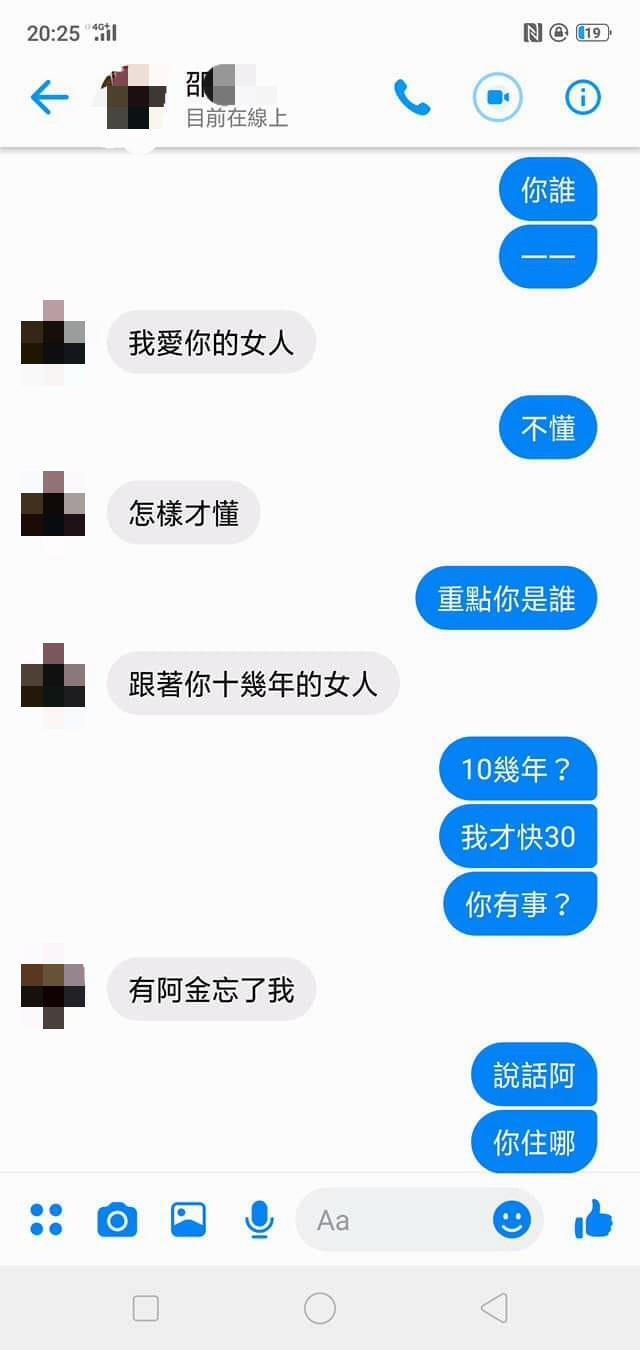Start a video call
Screen dimensions: 640x1350
click(497, 97)
